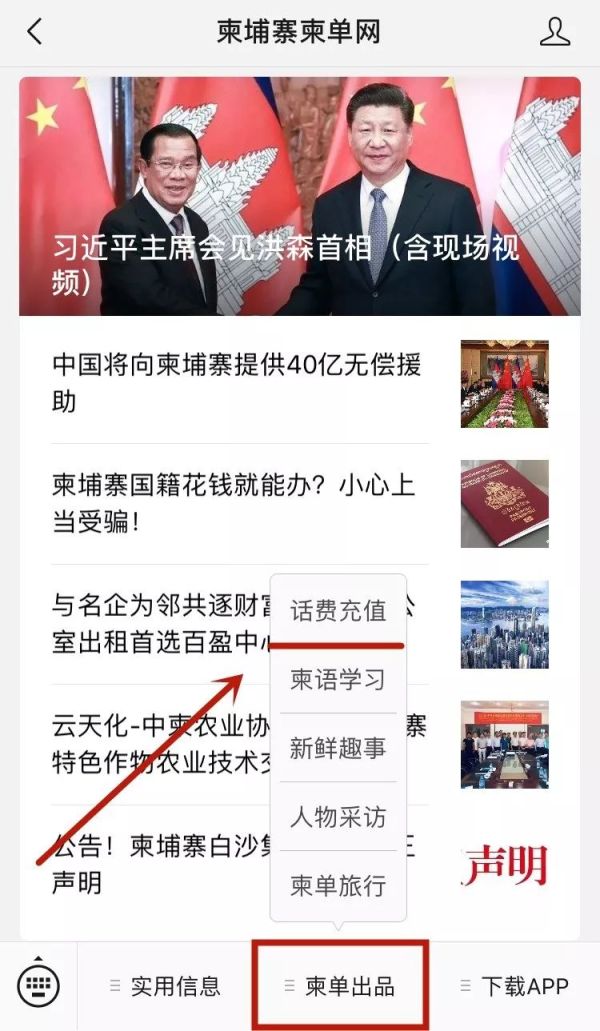Open the 下载APP bottom menu
The height and width of the screenshot is (1031, 600).
tap(515, 986)
